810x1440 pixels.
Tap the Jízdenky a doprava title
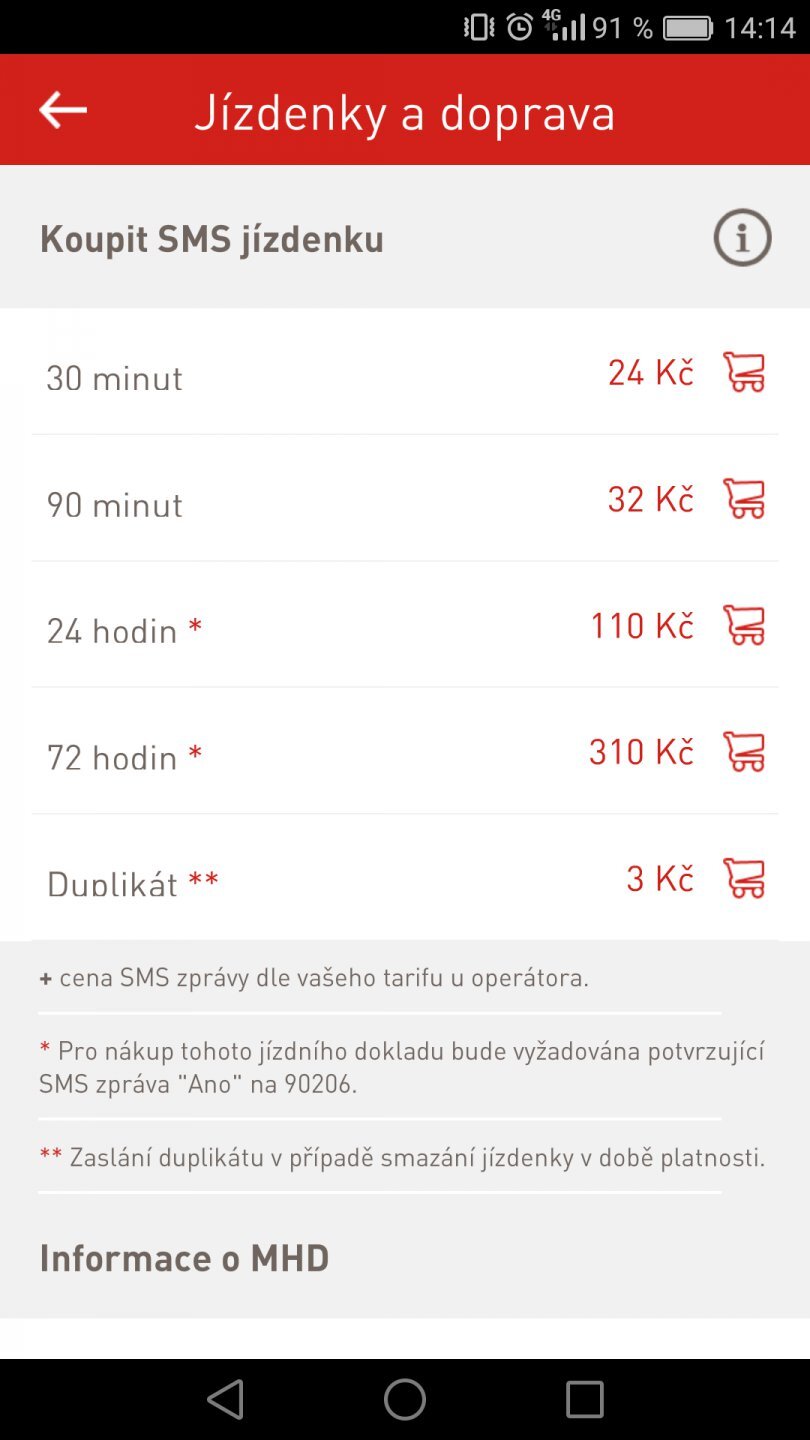click(405, 113)
